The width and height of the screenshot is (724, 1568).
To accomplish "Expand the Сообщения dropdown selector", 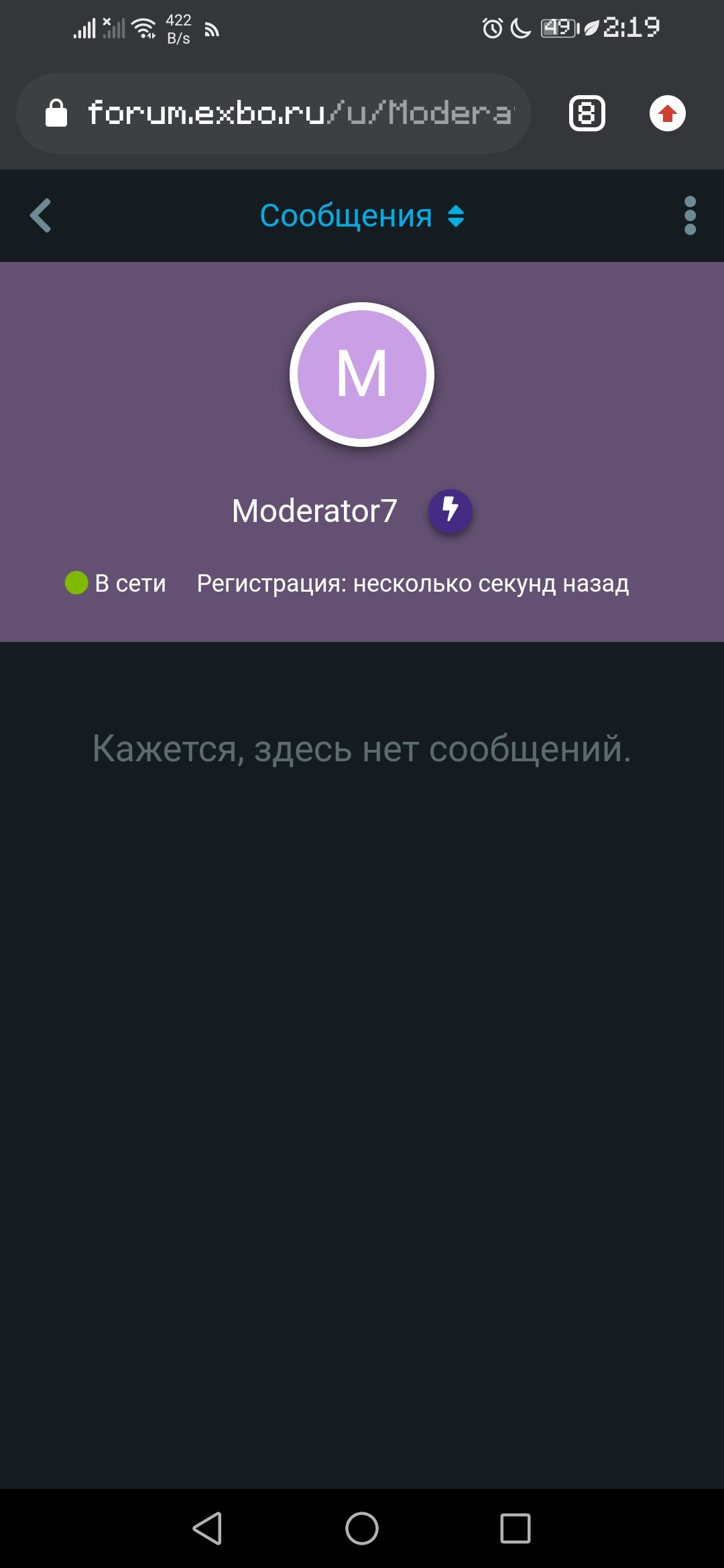I will coord(362,216).
